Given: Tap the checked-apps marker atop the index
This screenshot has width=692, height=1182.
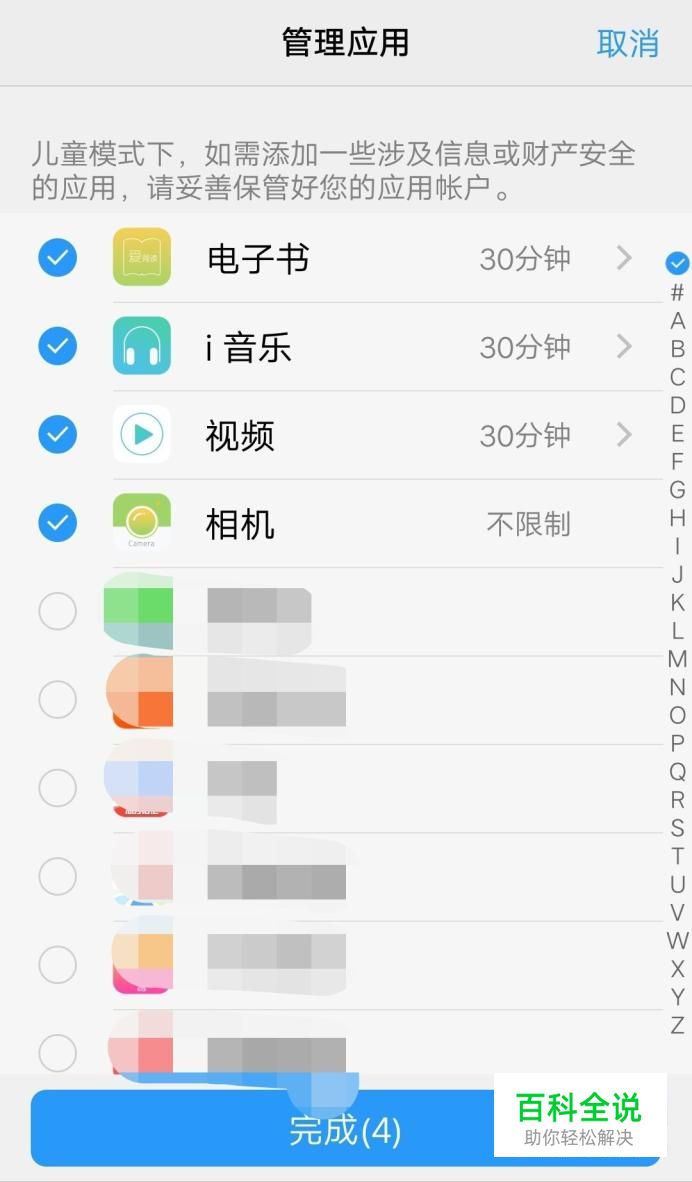Looking at the screenshot, I should coord(677,263).
